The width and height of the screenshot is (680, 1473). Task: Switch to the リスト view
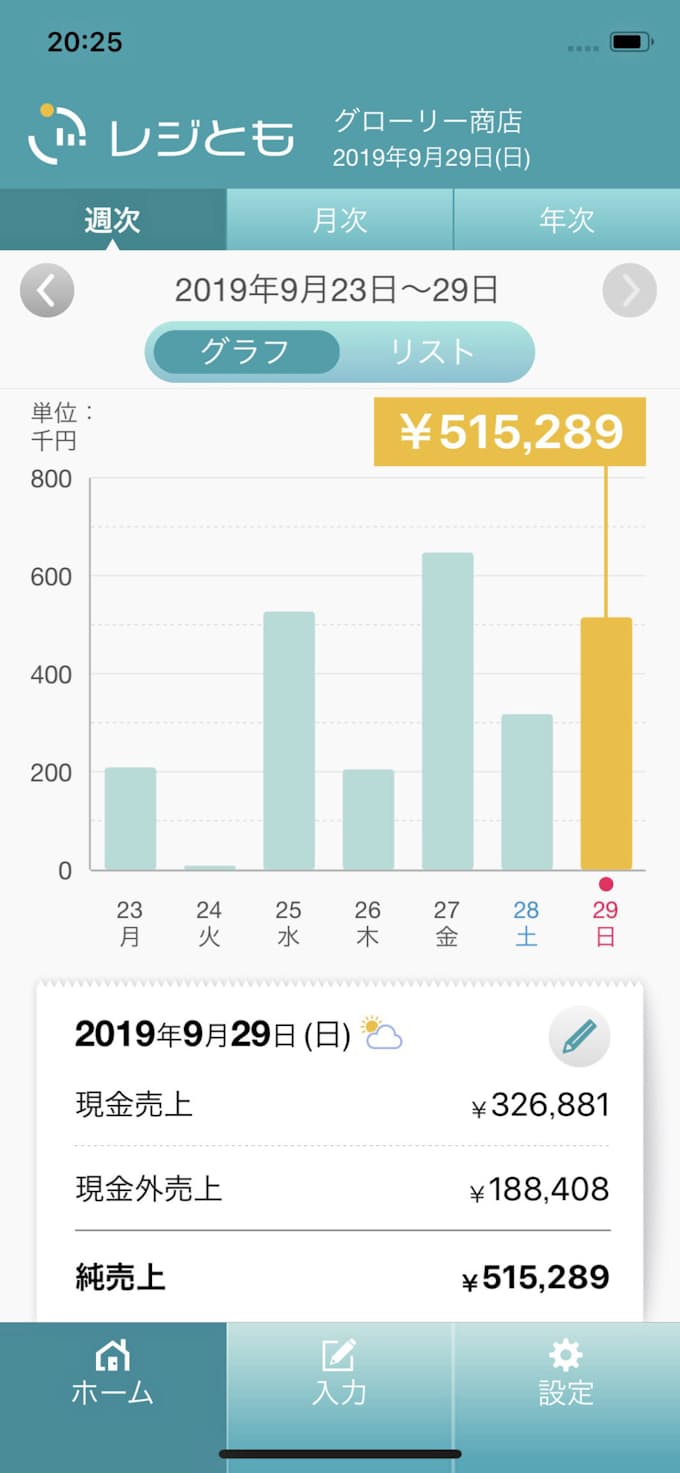(432, 352)
